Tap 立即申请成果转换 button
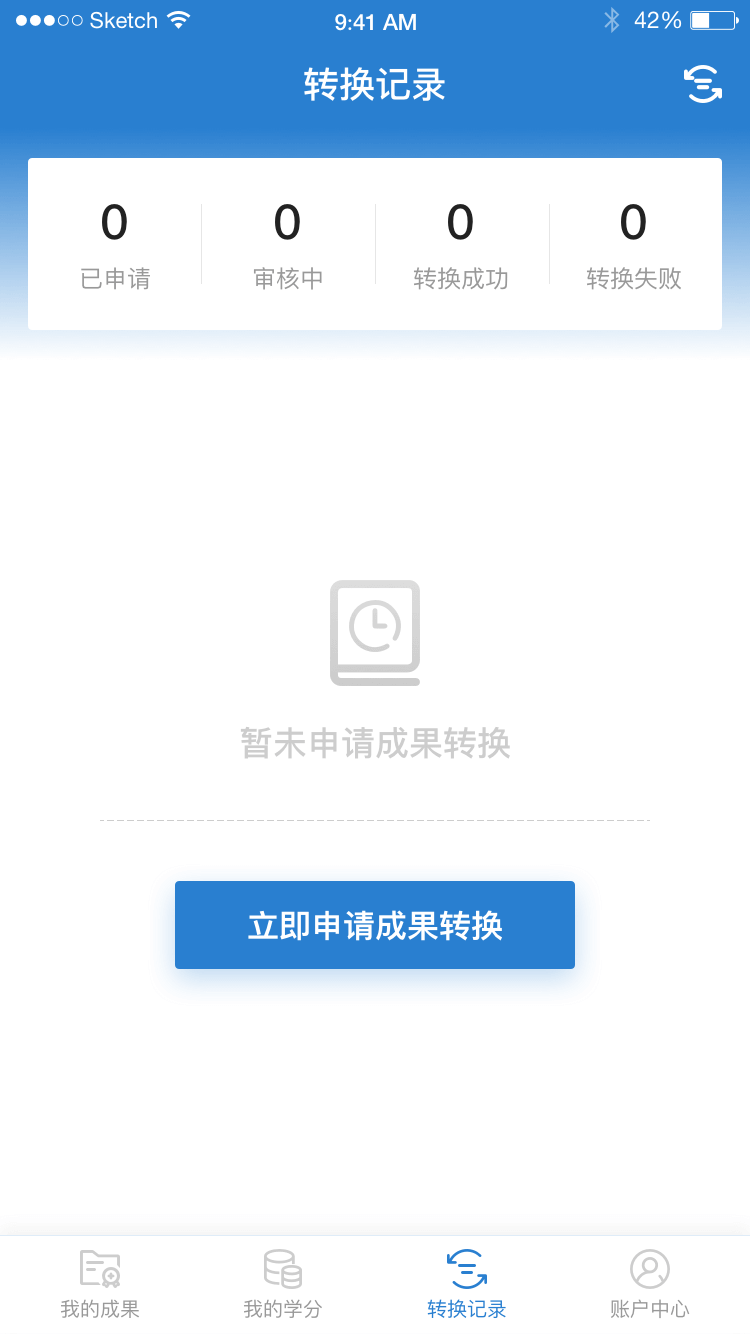Screen dimensions: 750x1334 375,925
